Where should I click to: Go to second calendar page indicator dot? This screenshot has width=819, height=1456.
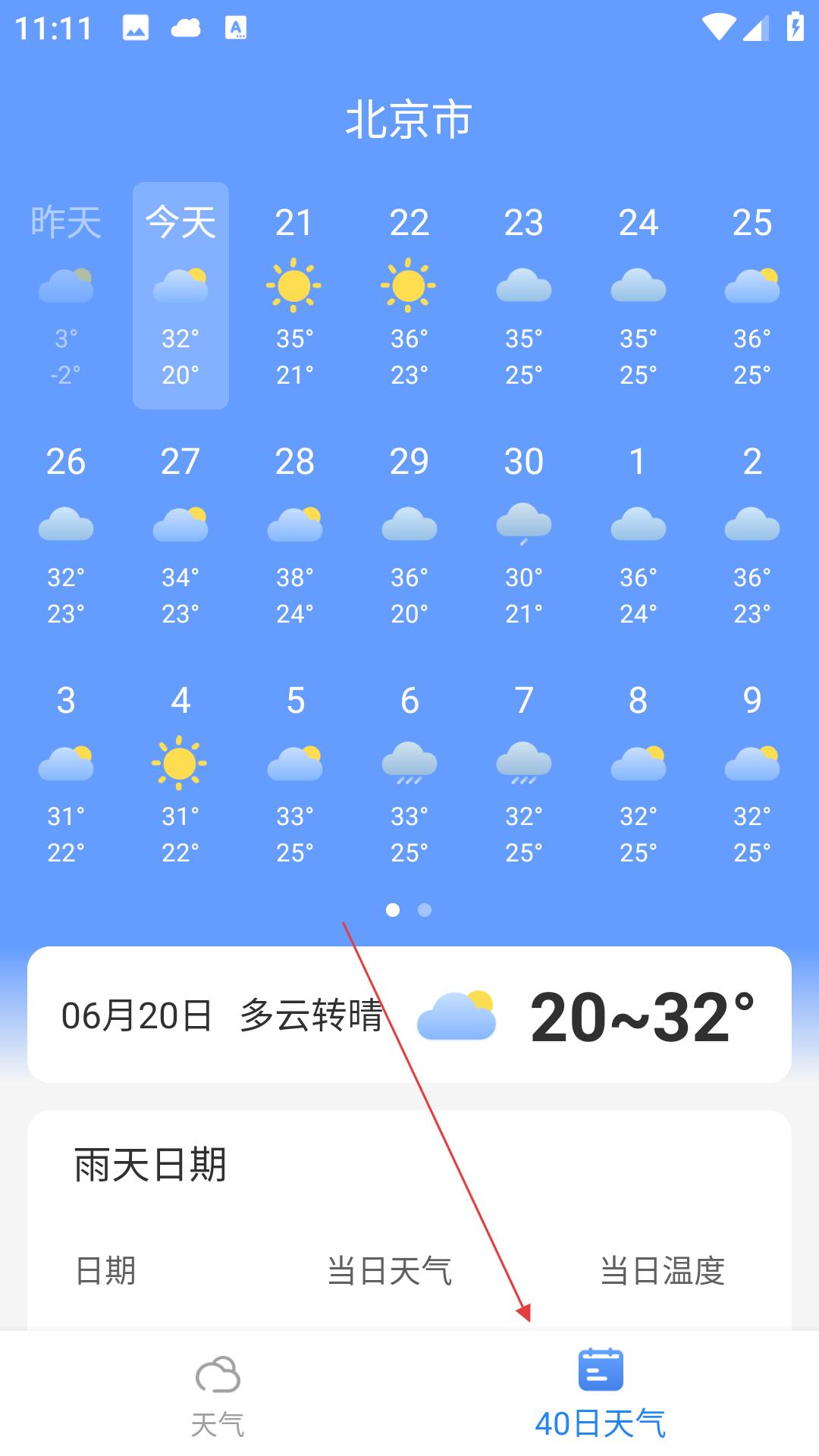(x=425, y=910)
